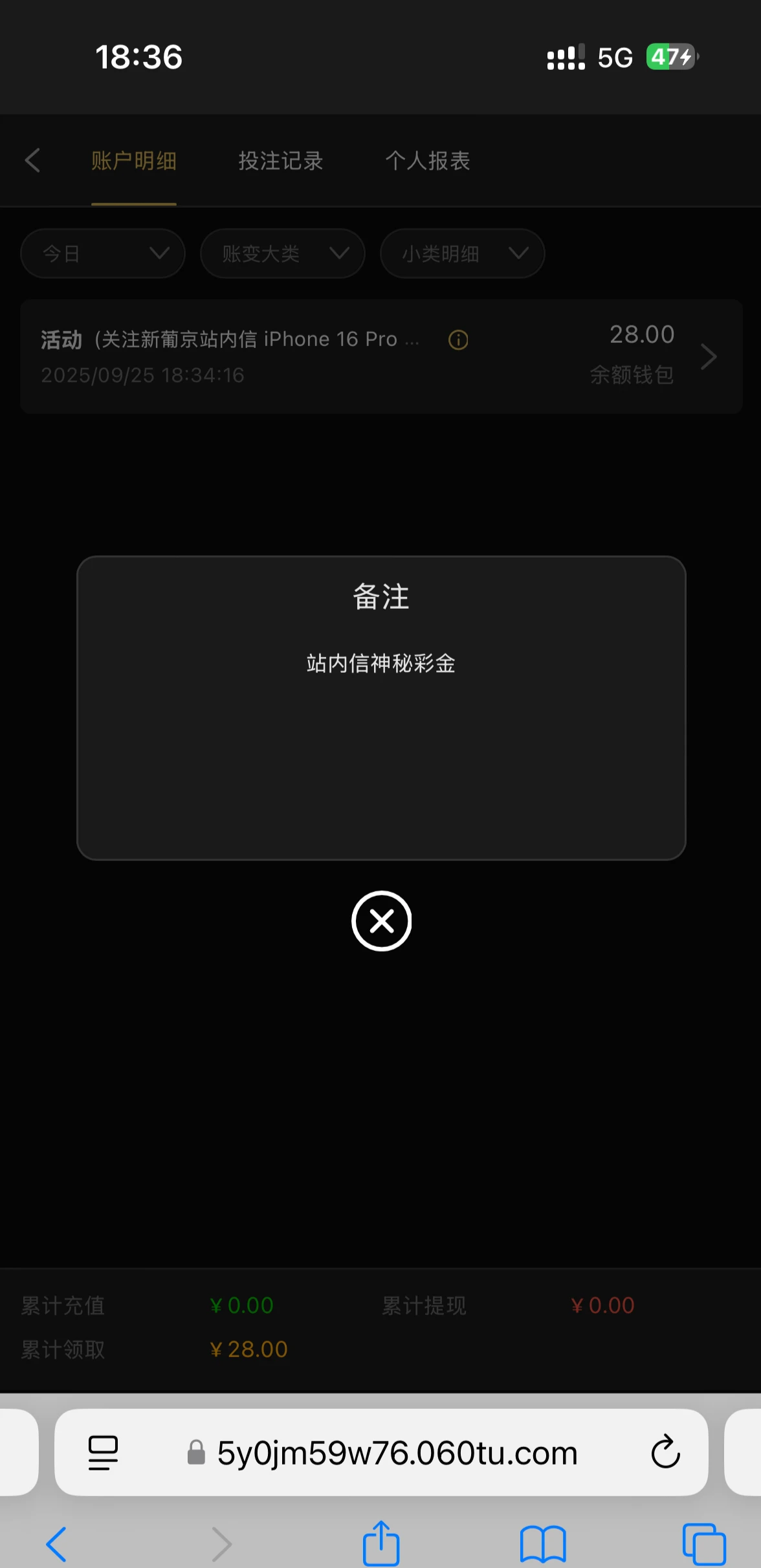Screen dimensions: 761x1568
Task: Select the 账户明细 tab
Action: click(133, 160)
